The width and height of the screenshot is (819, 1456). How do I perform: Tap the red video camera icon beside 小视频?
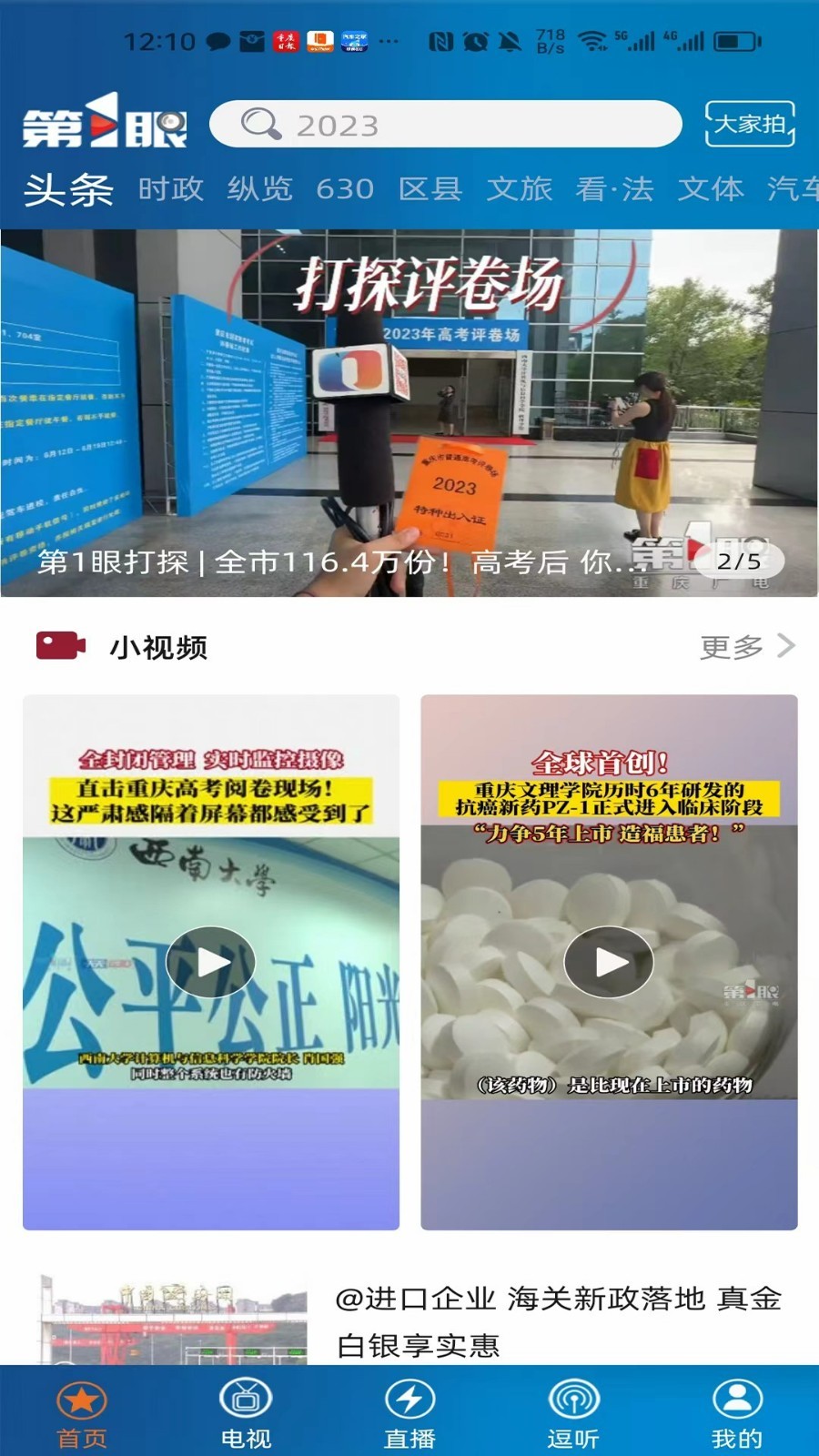point(60,646)
